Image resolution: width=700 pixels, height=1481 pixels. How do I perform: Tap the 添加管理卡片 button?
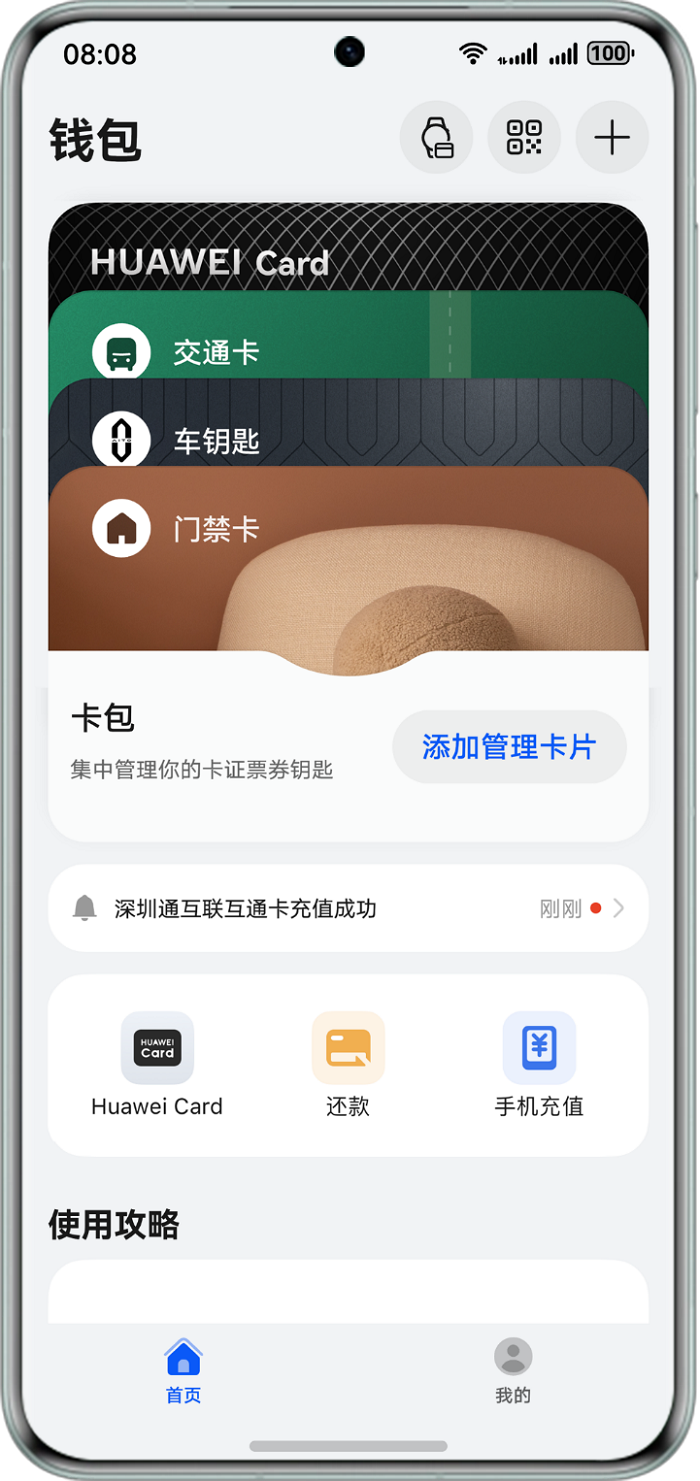(509, 747)
